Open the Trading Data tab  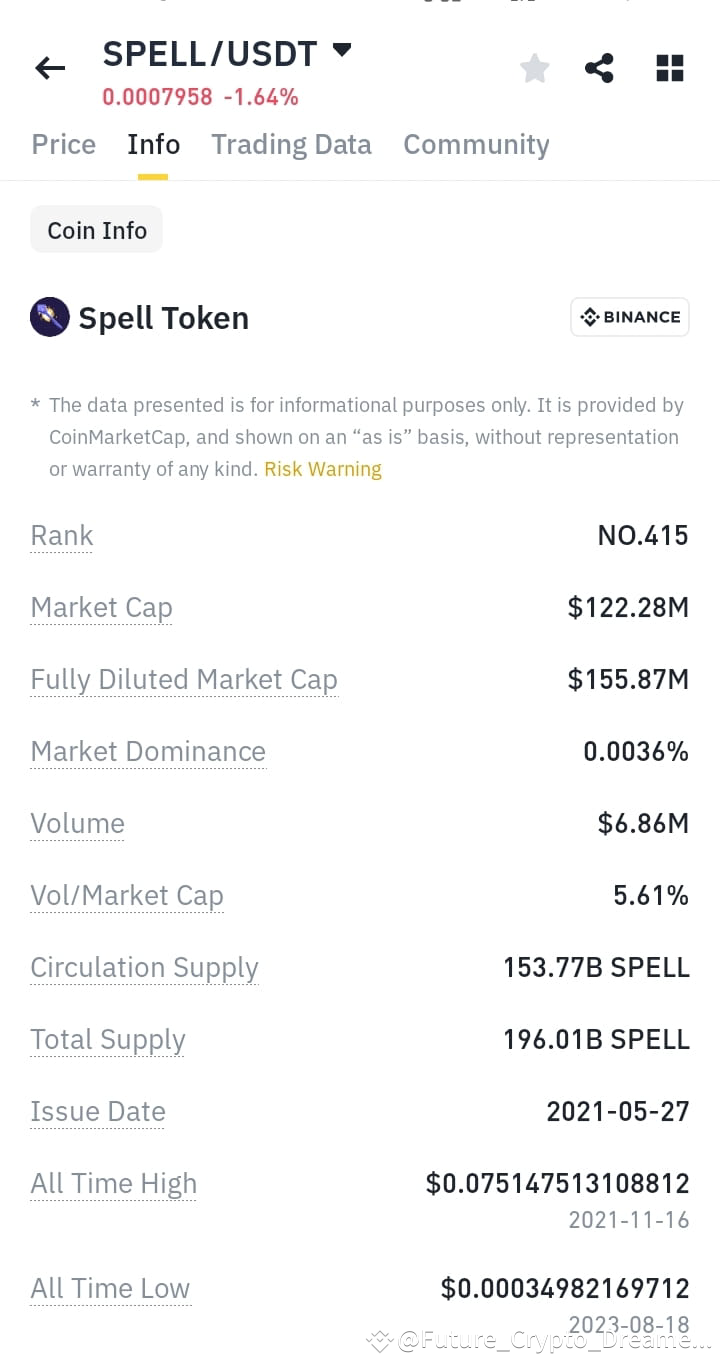[x=291, y=144]
